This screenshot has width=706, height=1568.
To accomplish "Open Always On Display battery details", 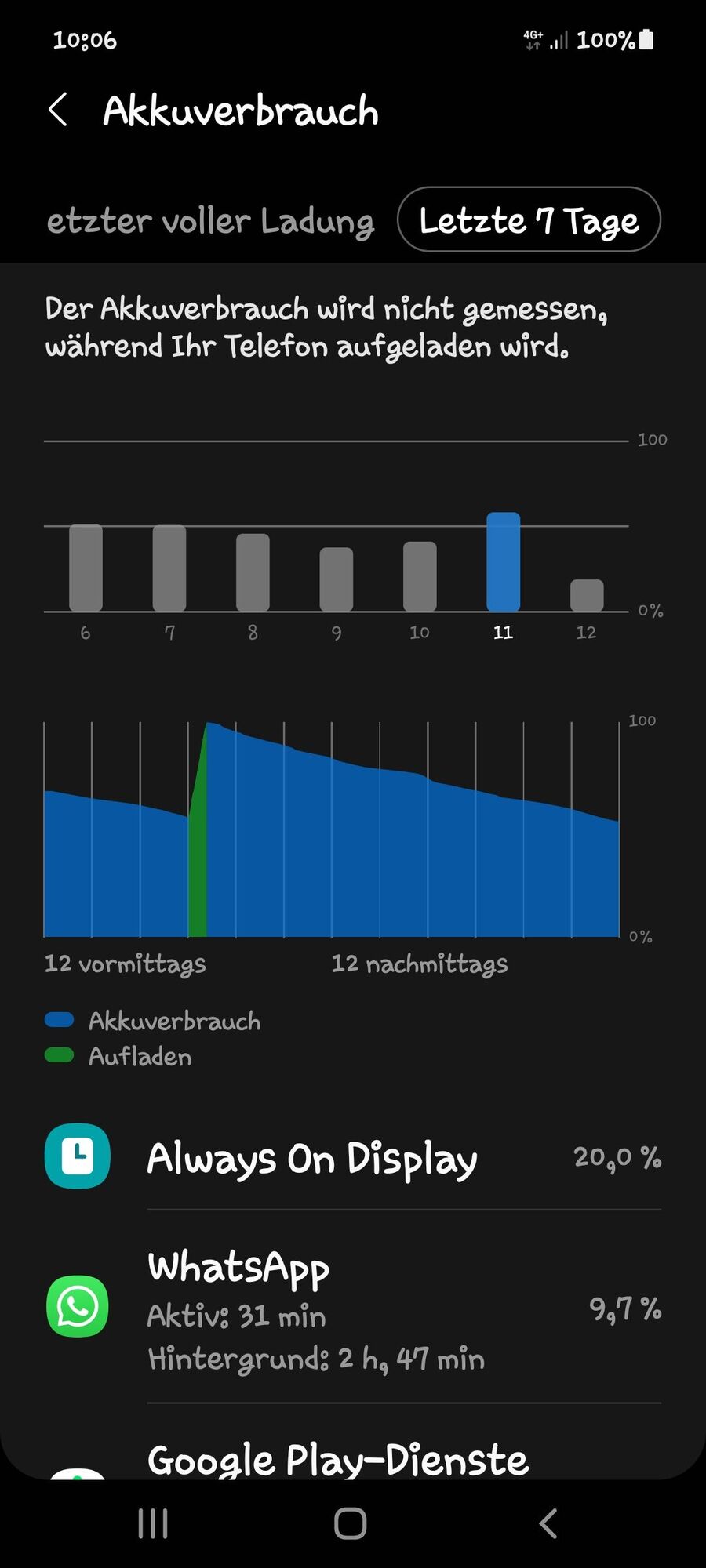I will [x=353, y=1157].
